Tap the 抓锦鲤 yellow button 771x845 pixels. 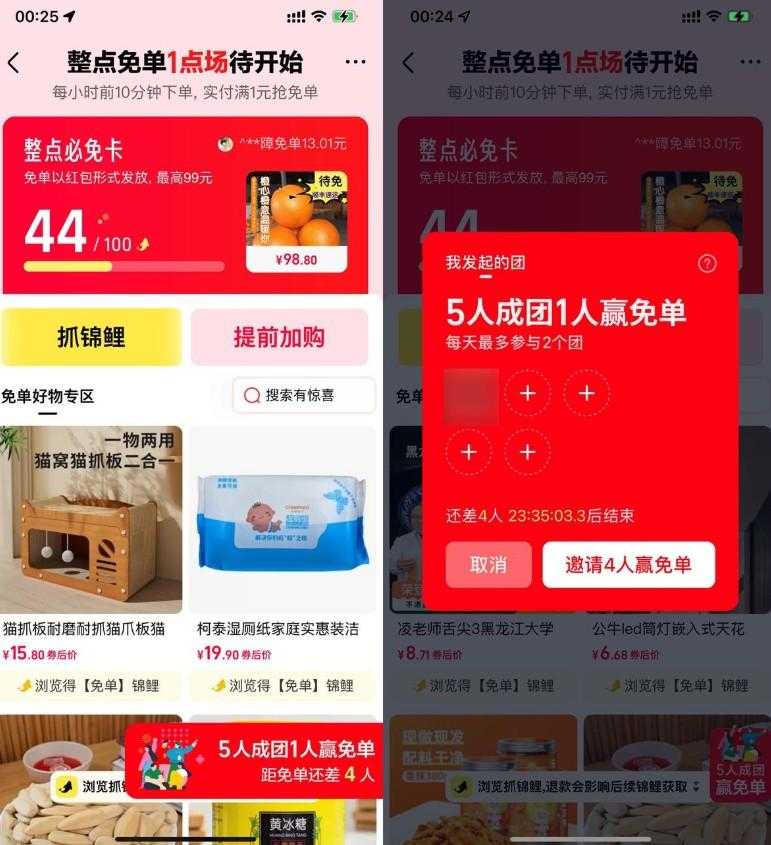point(91,337)
